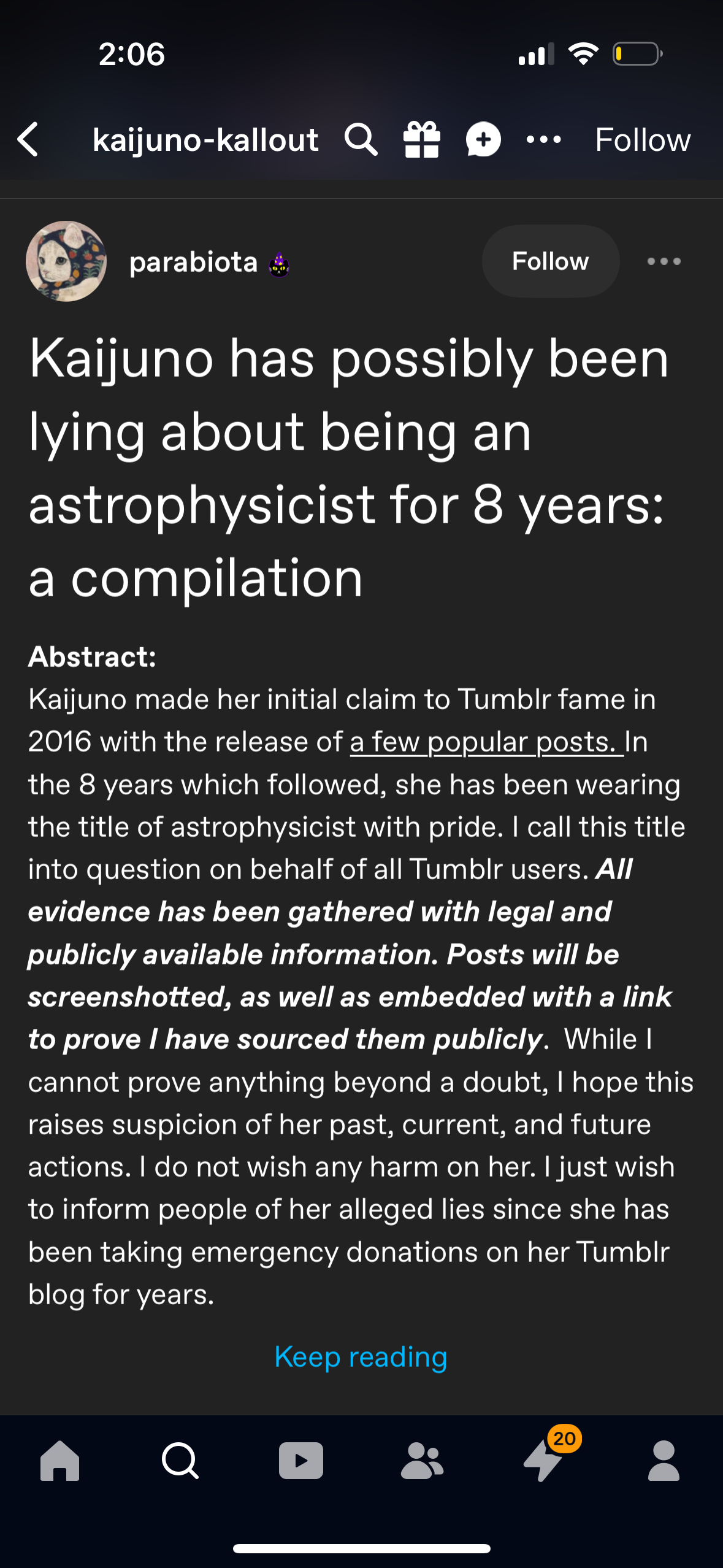Image resolution: width=723 pixels, height=1568 pixels.
Task: Send a message to this blog
Action: [483, 139]
